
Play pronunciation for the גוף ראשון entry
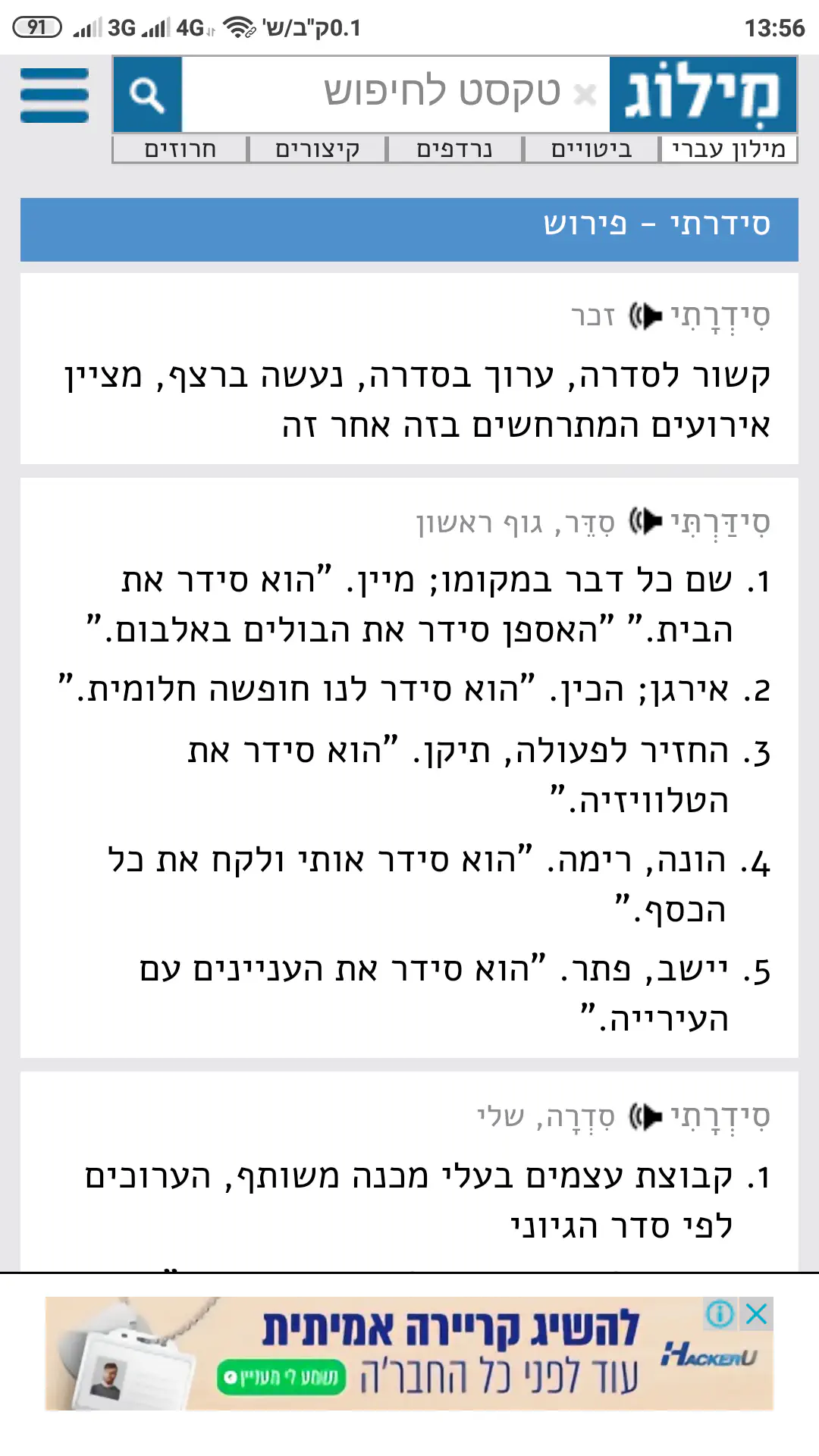click(645, 522)
